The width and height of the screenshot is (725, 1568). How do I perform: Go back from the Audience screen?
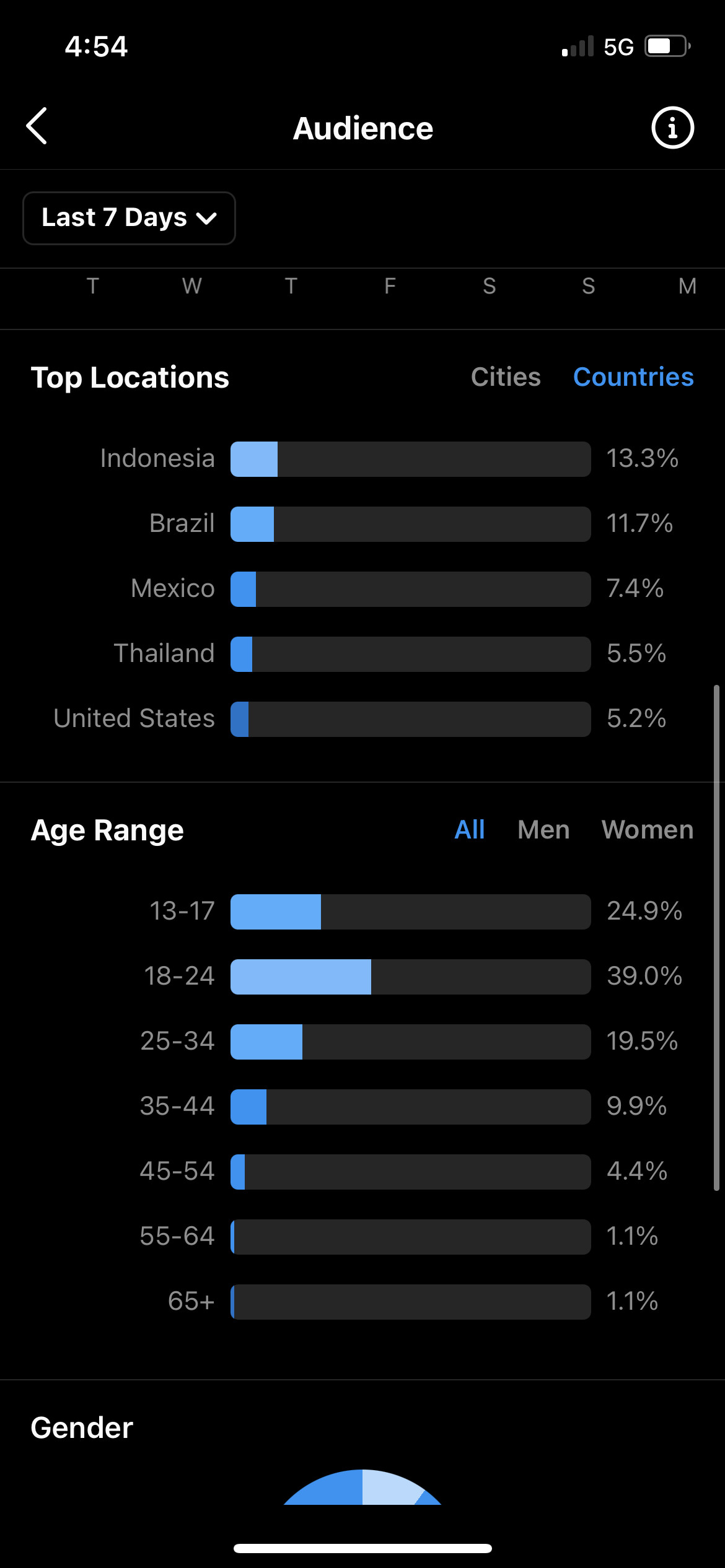click(x=37, y=126)
